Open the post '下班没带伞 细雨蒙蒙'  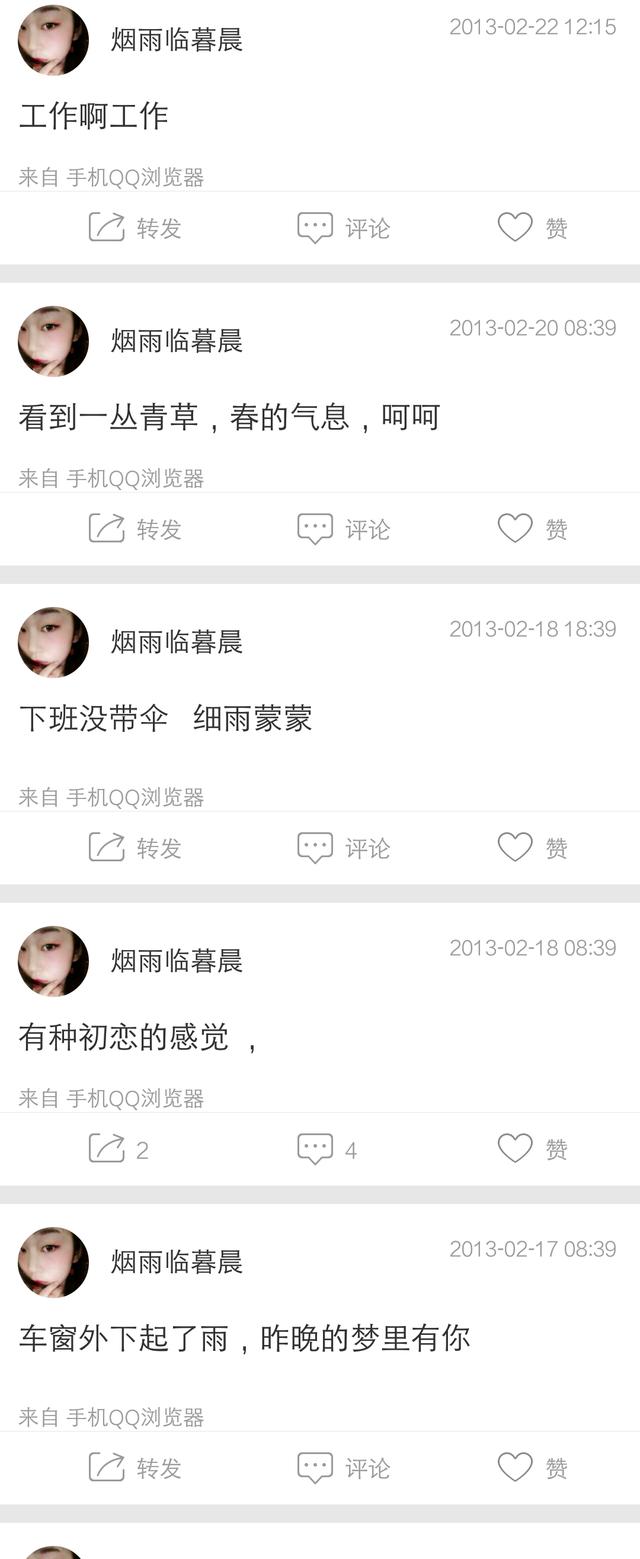165,718
